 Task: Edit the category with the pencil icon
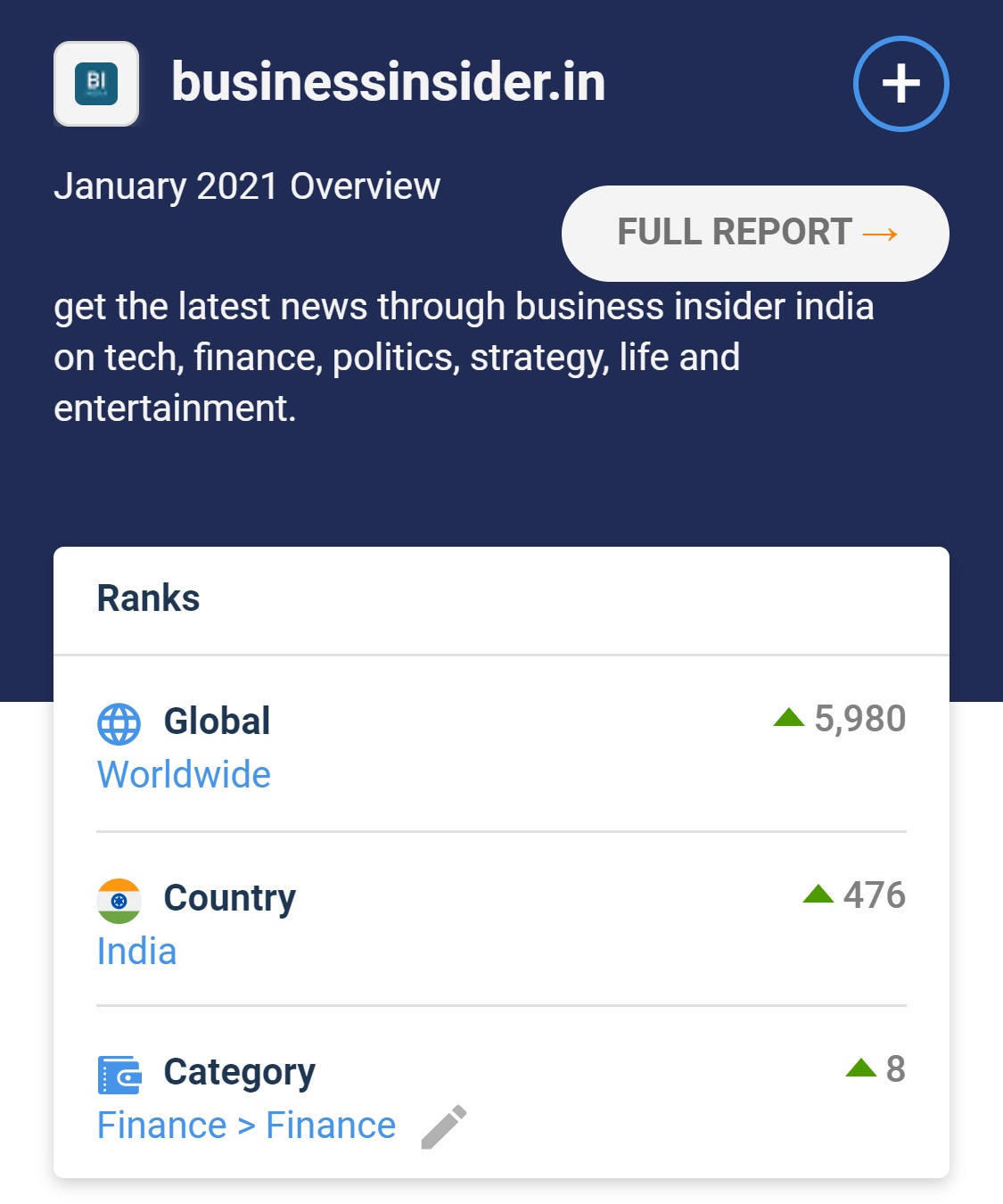click(x=444, y=1126)
